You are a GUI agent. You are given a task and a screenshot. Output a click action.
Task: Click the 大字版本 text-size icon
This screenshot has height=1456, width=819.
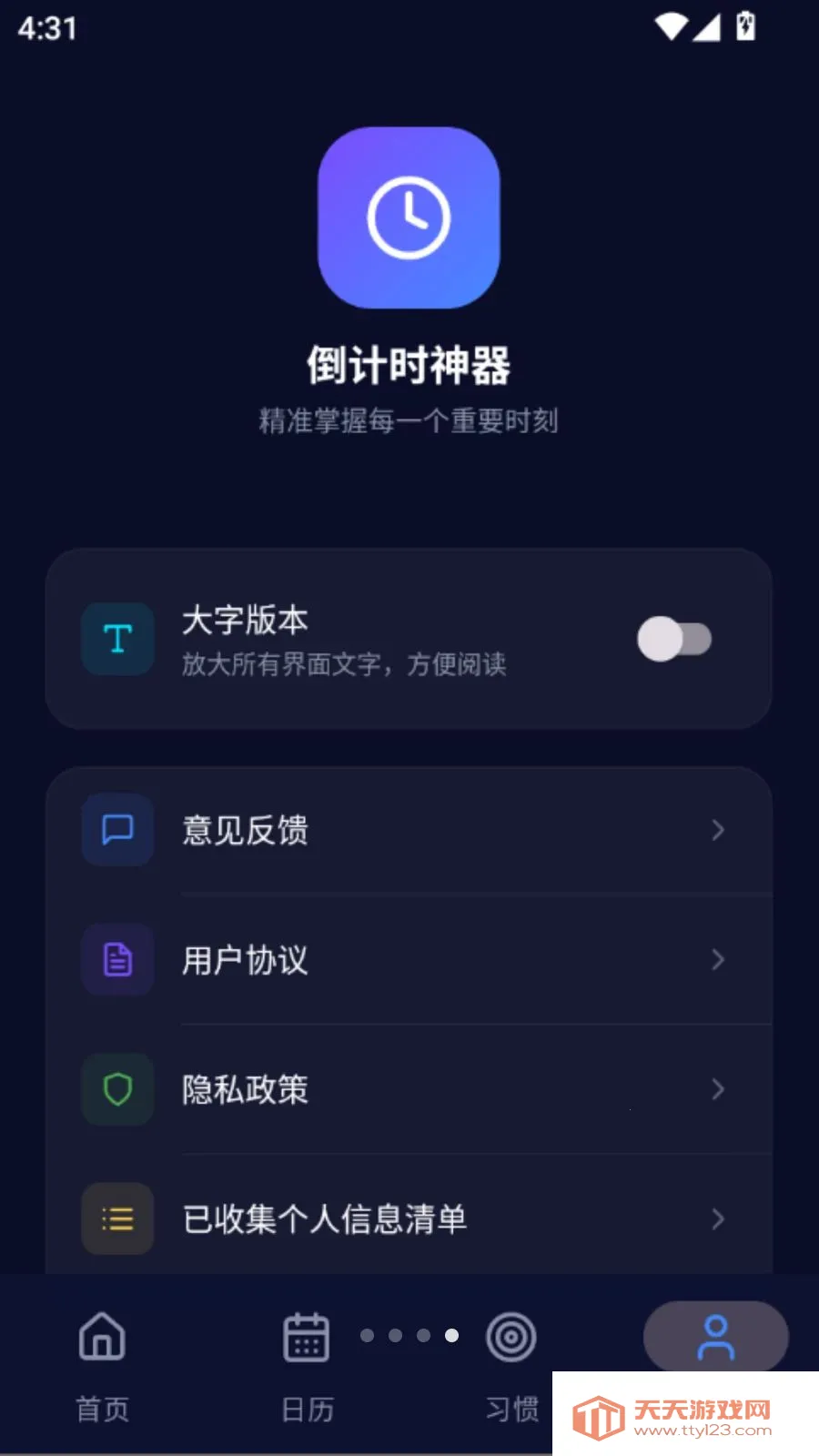(x=116, y=639)
